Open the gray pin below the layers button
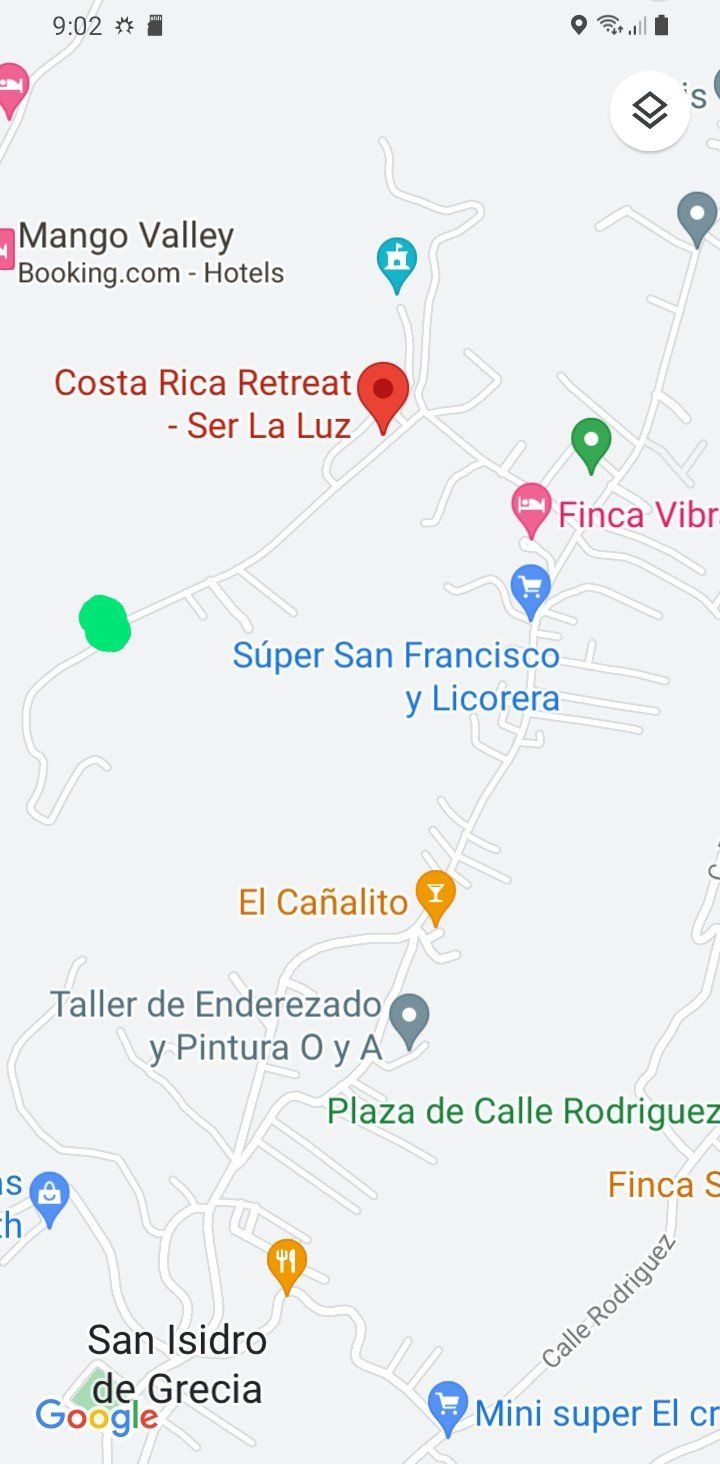This screenshot has height=1465, width=720. [x=697, y=216]
